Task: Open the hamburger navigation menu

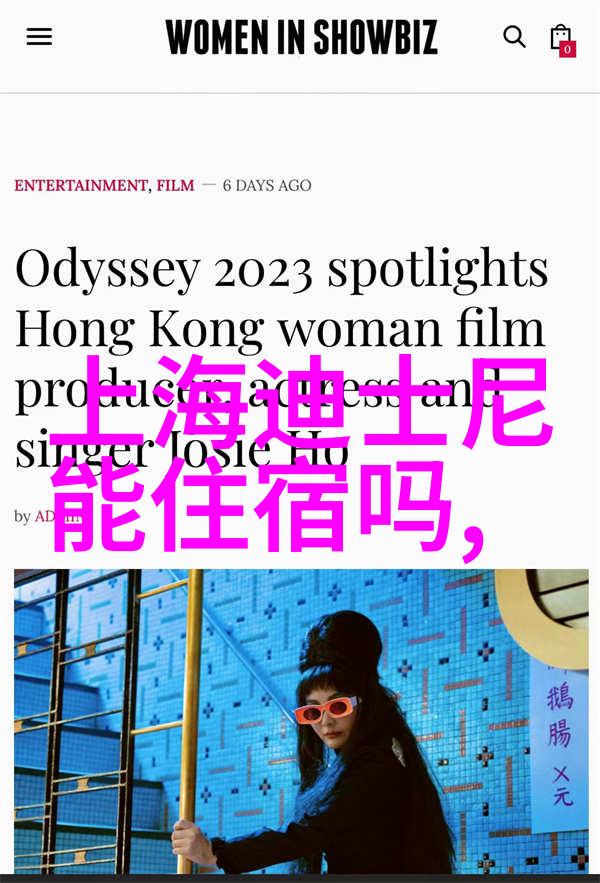Action: [39, 37]
